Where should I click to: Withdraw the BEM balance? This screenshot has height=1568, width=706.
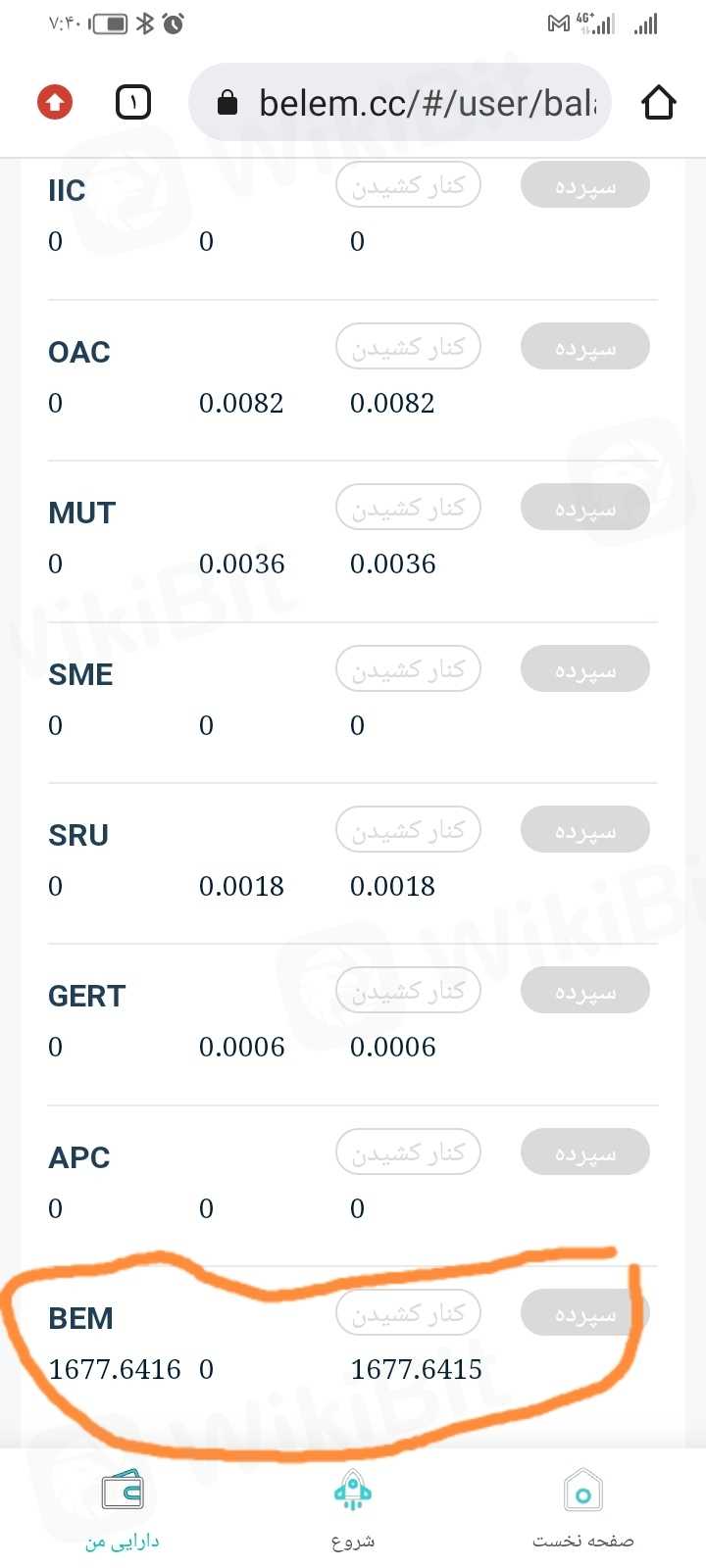408,1313
